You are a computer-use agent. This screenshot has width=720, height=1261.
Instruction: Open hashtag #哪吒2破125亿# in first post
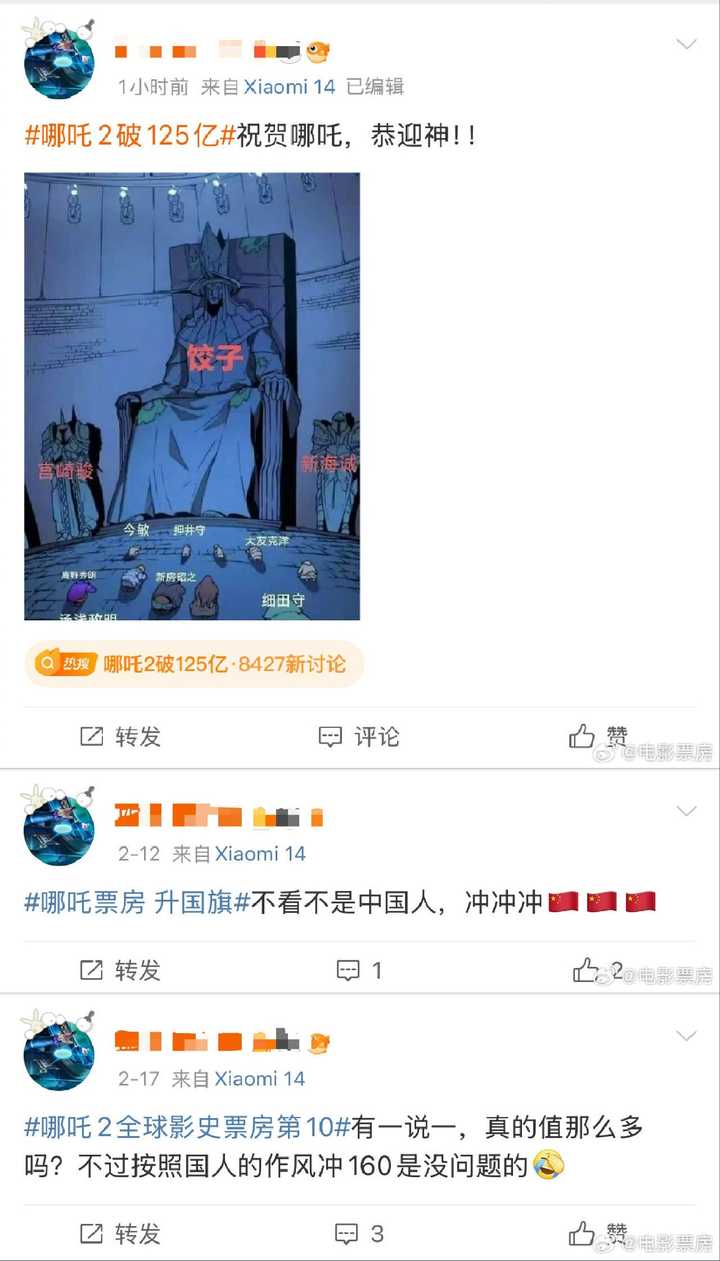[130, 136]
